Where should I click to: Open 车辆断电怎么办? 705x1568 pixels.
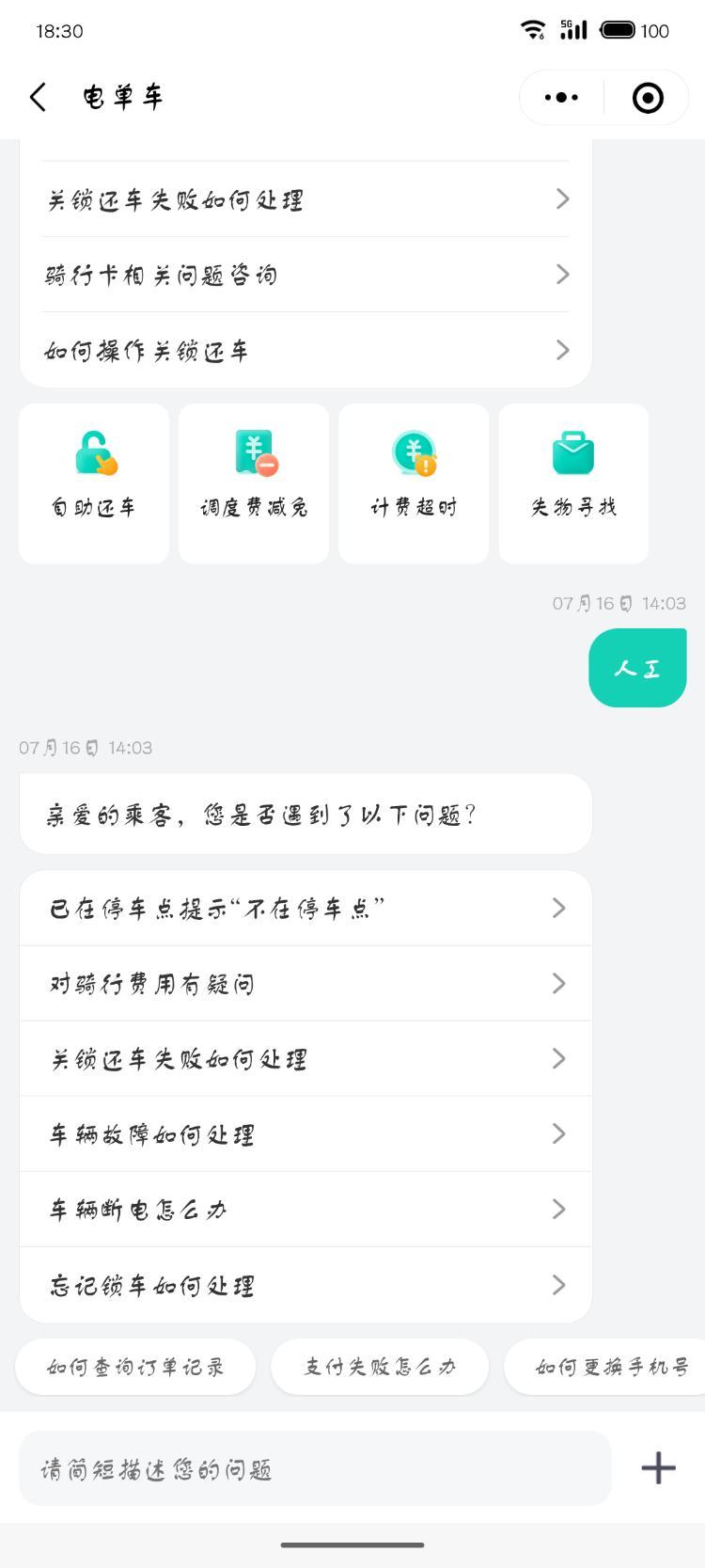(305, 1210)
